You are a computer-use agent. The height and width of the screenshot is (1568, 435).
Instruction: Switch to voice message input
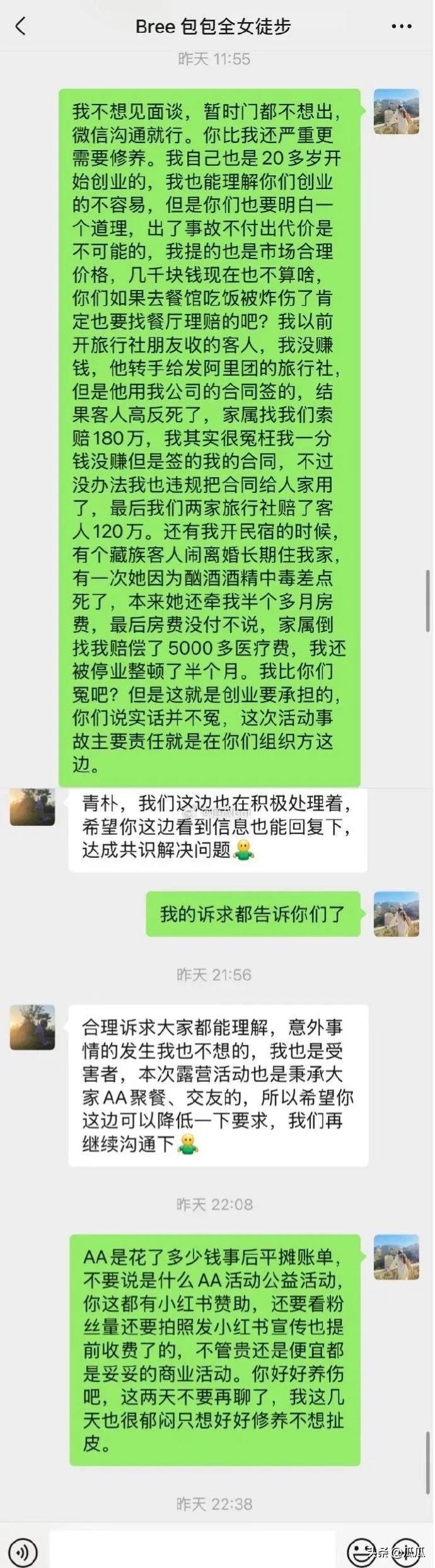point(23,1551)
